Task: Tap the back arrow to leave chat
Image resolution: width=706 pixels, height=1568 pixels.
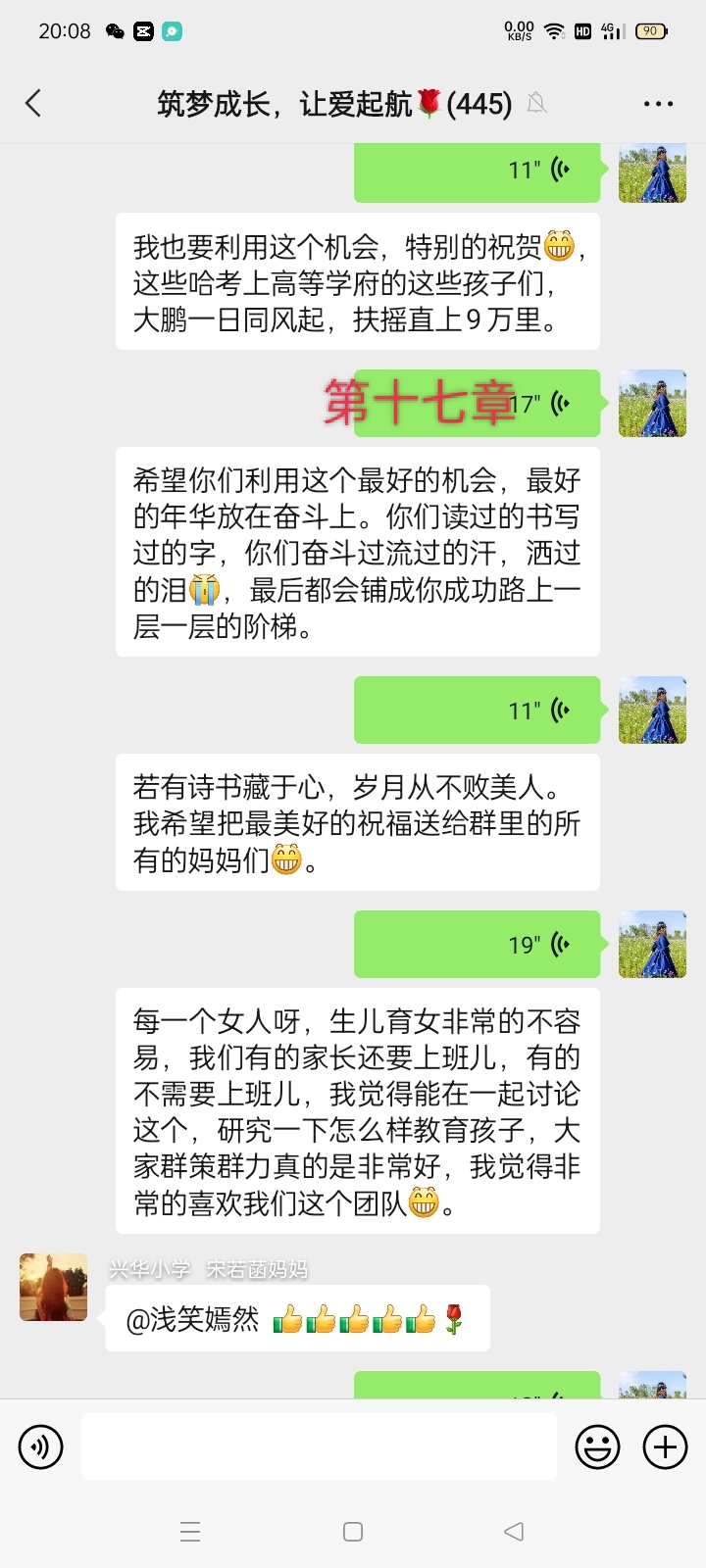Action: 32,101
